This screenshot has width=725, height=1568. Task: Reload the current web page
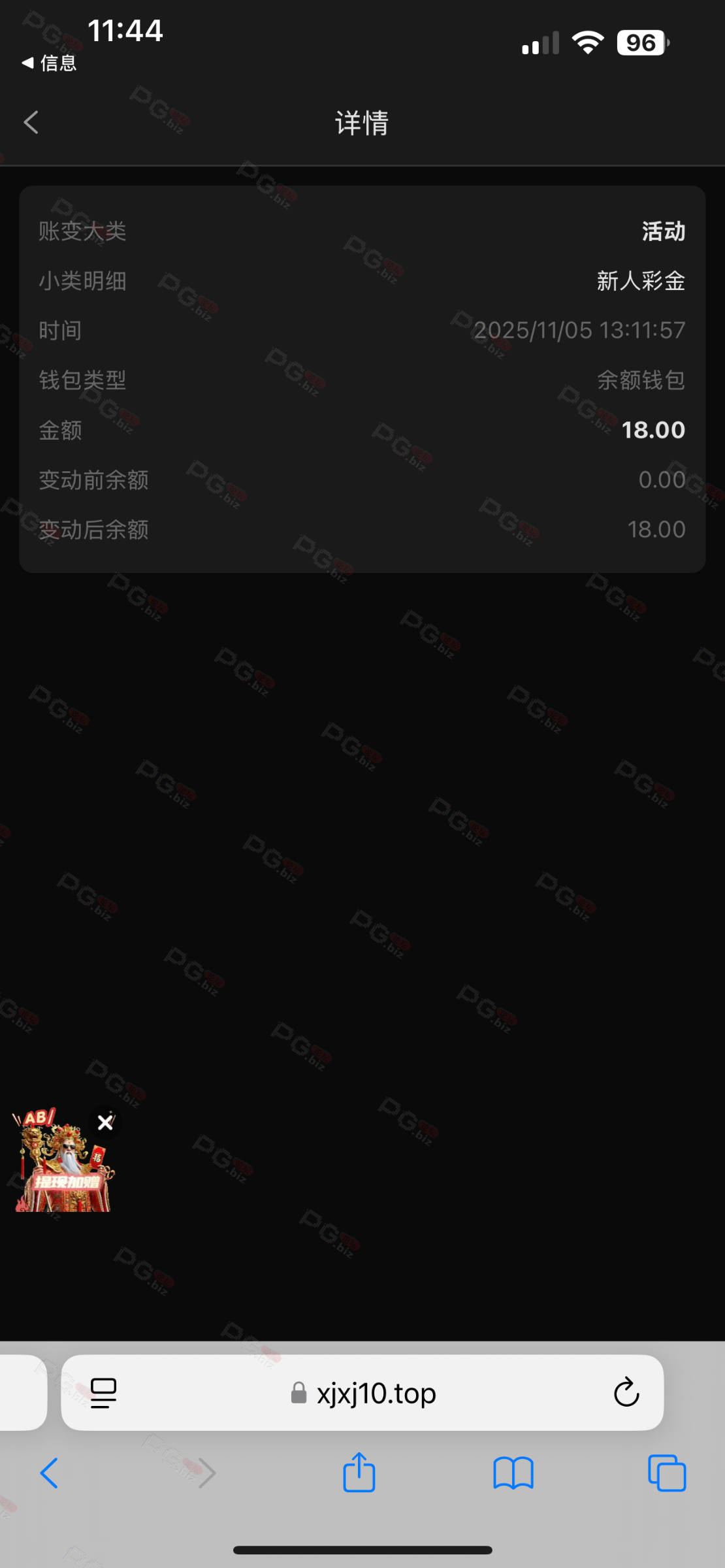[626, 1393]
